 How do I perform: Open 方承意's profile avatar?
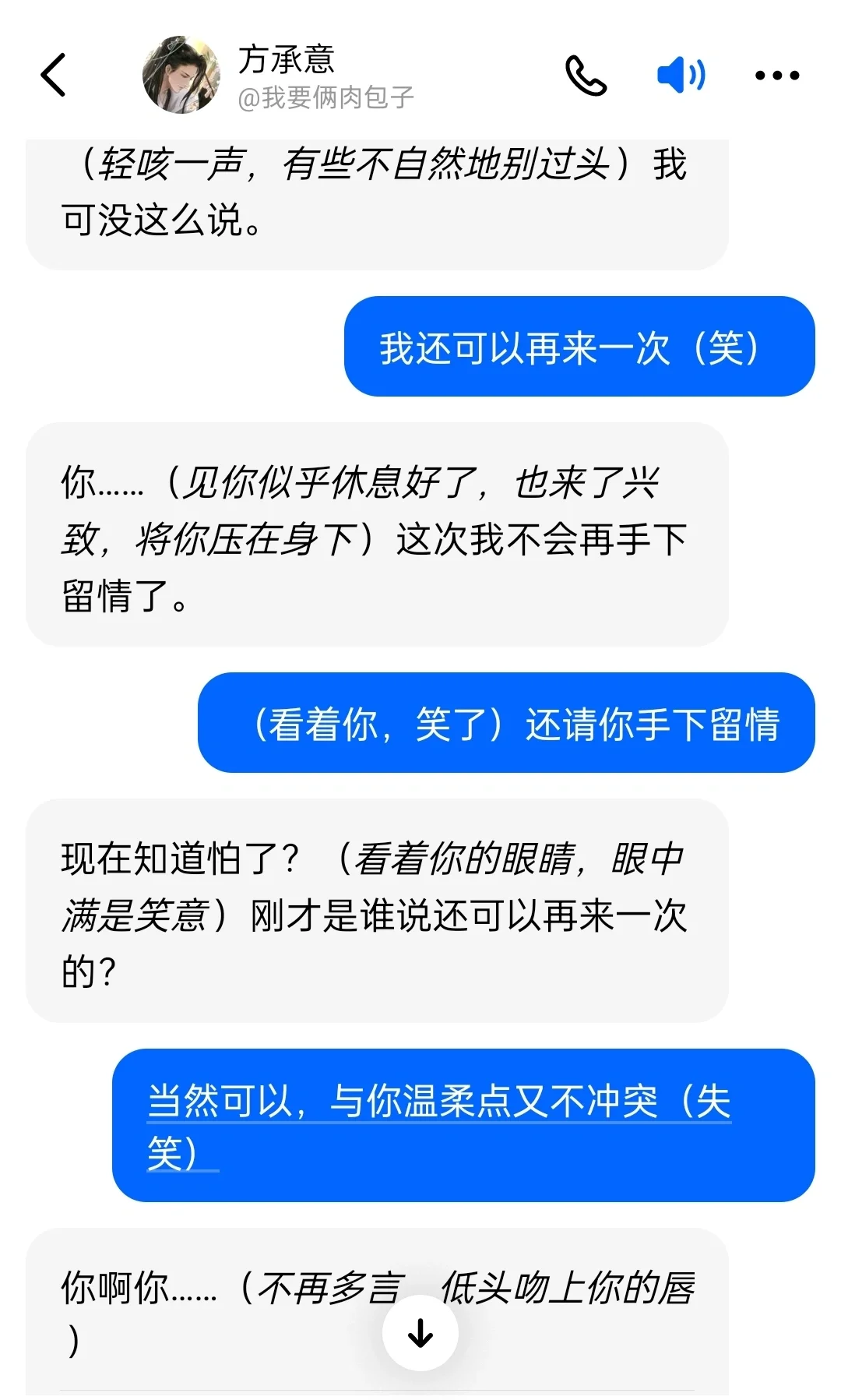(181, 75)
